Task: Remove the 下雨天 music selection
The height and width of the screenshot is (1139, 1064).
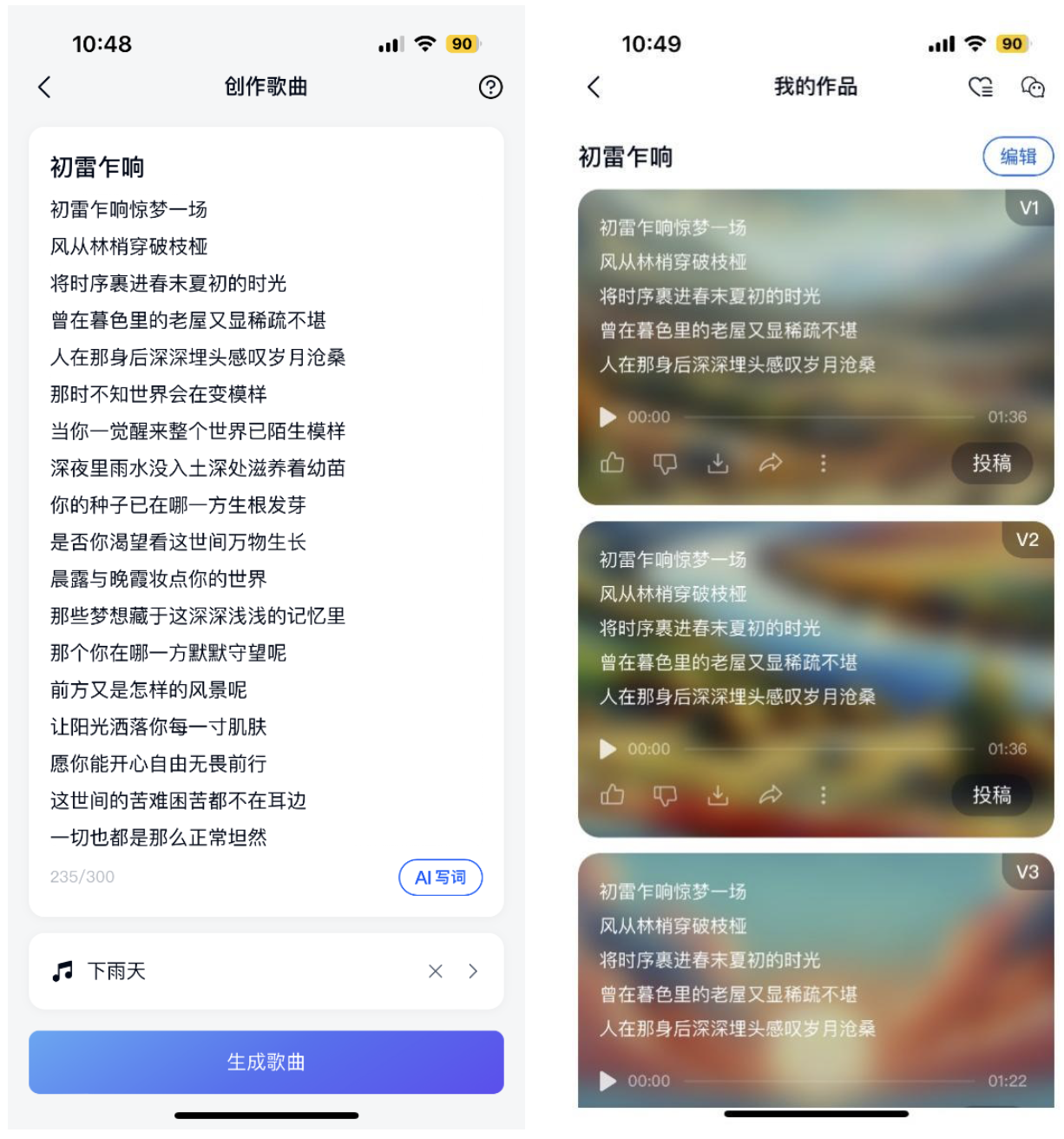Action: [x=436, y=971]
